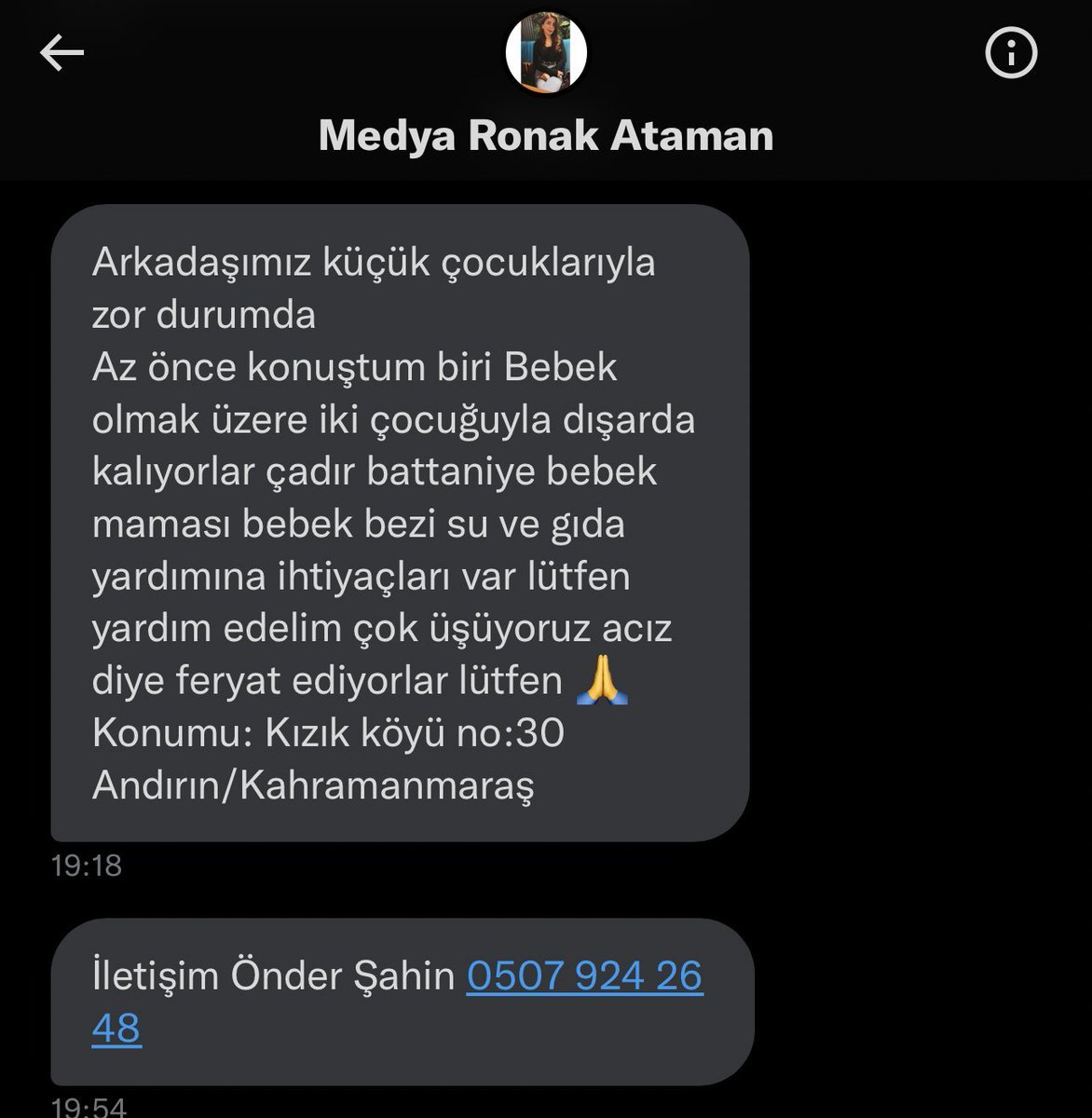
Task: Open the conversation info icon
Action: tap(1011, 54)
